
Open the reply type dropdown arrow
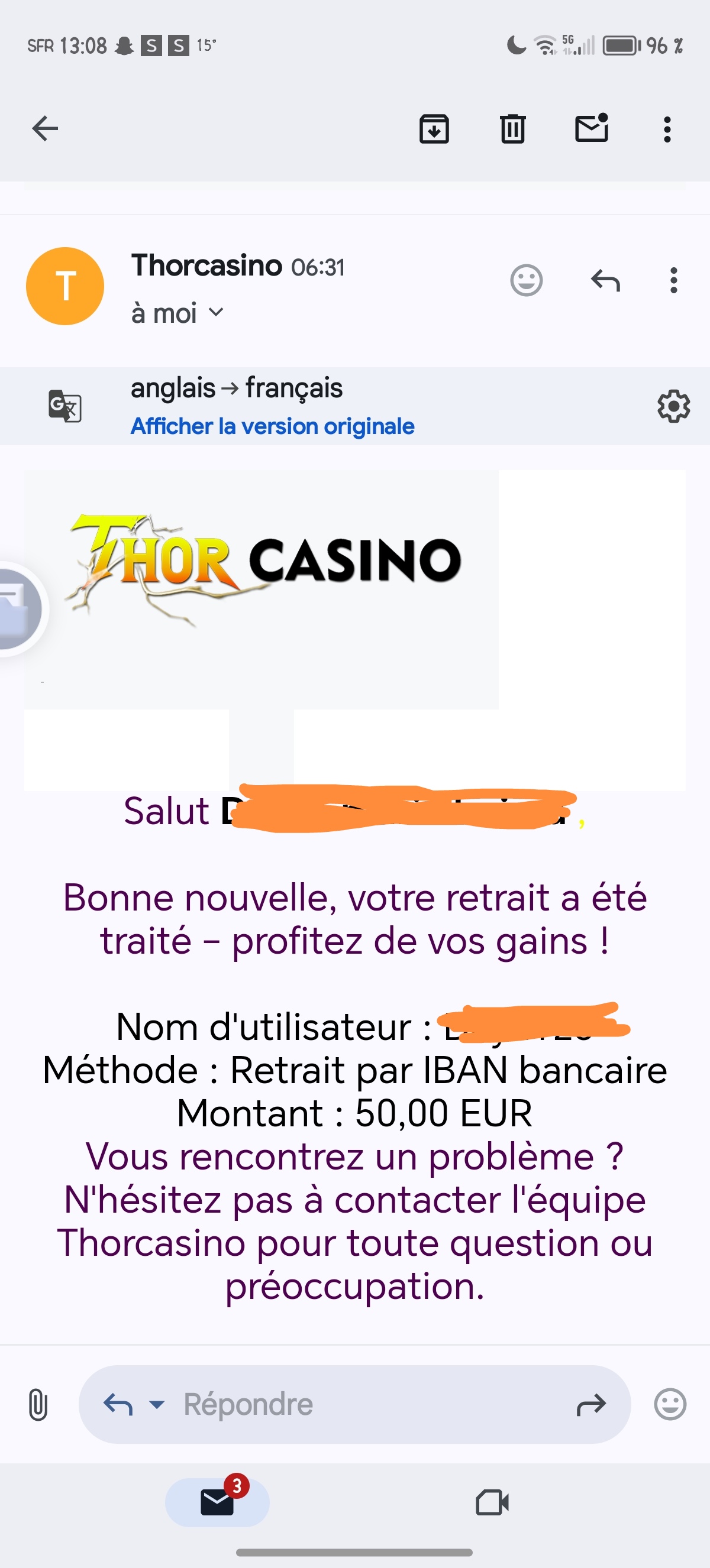[156, 1404]
